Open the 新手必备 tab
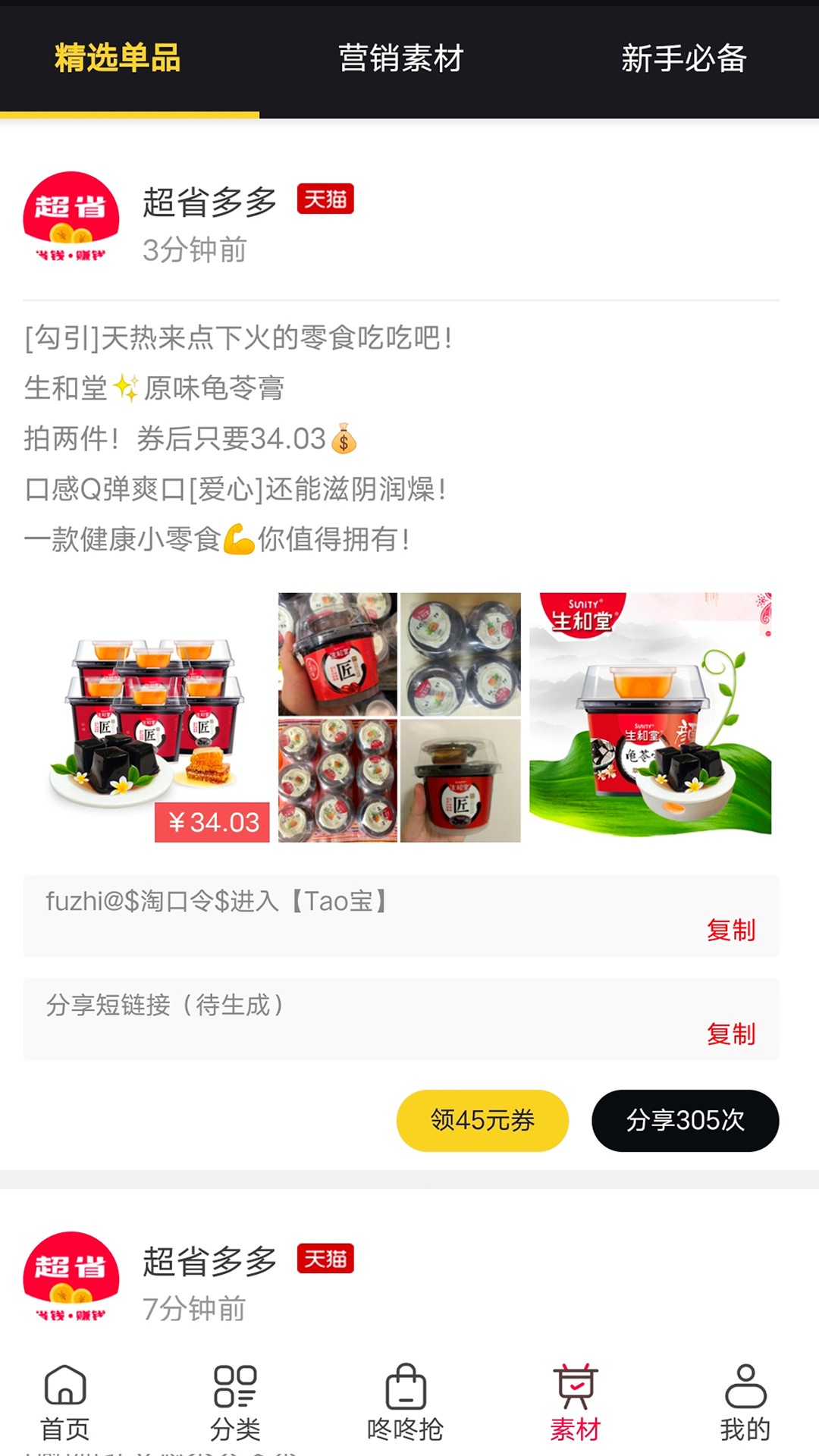Screen dimensions: 819x1456 click(683, 58)
